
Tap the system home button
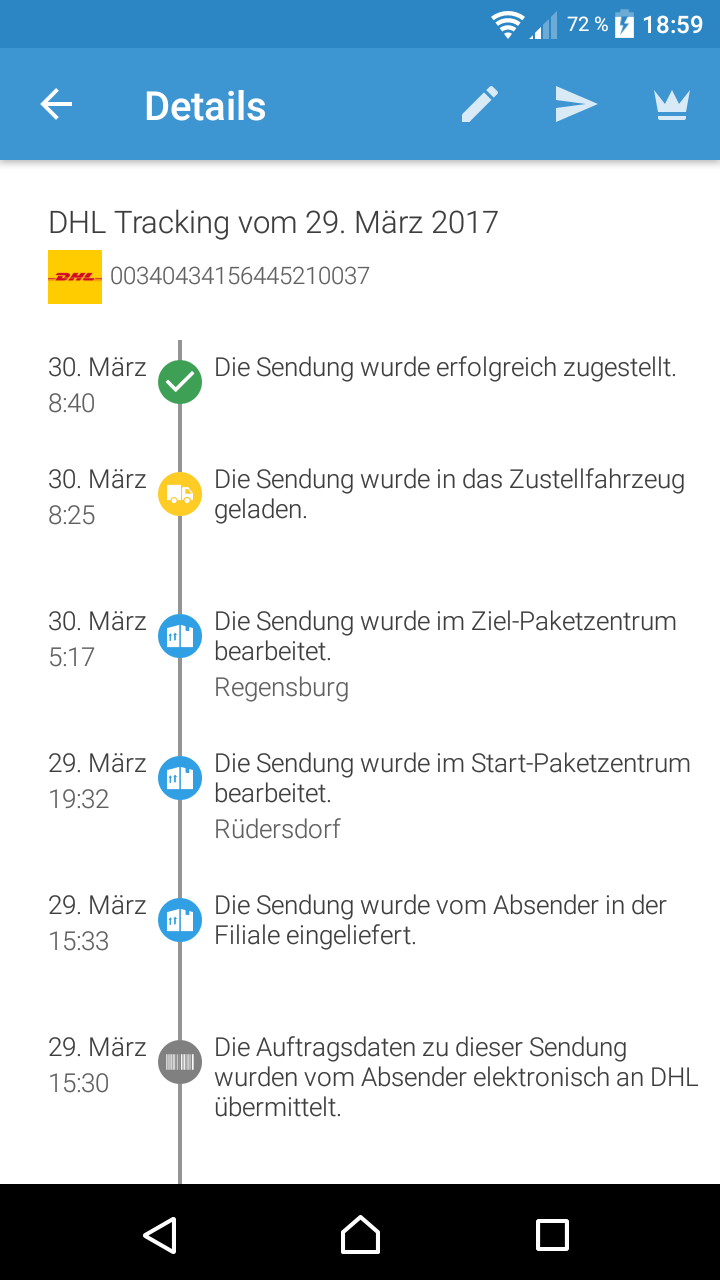360,1235
